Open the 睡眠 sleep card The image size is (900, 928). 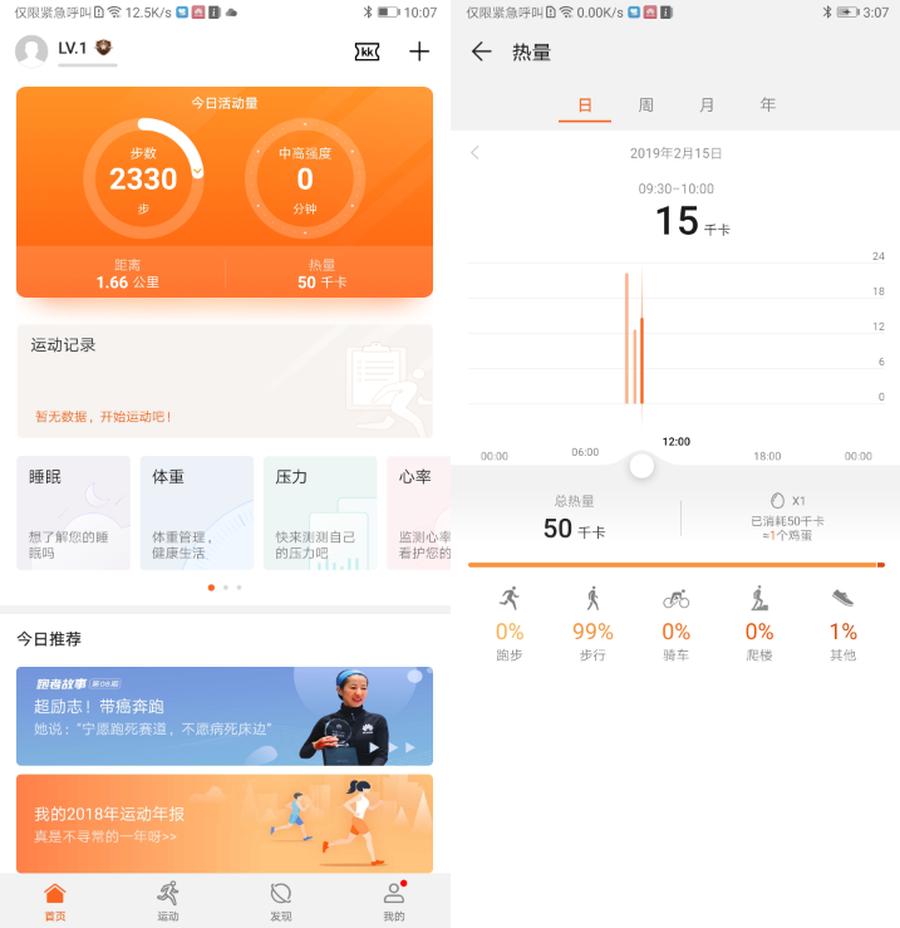click(73, 512)
